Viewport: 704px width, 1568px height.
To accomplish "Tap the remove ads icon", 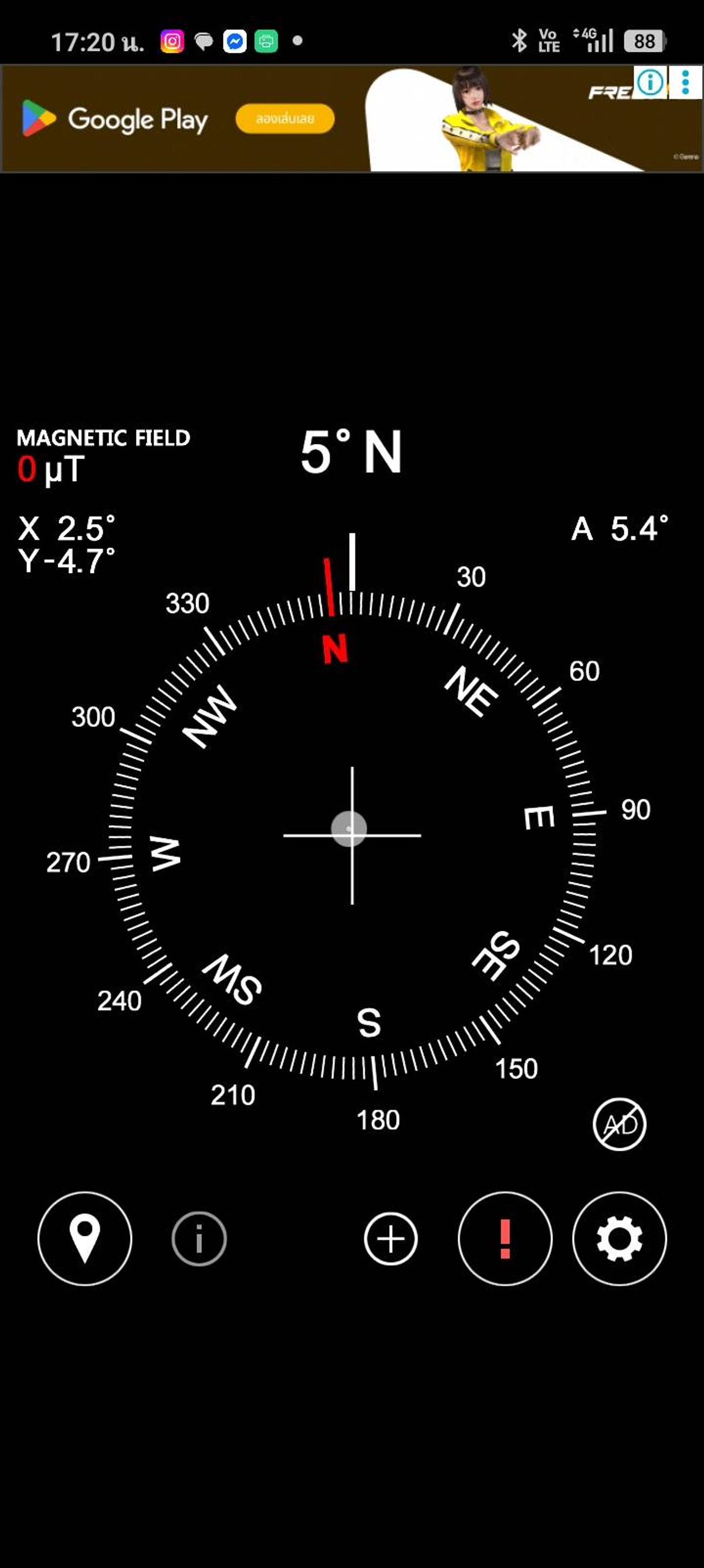I will point(620,1125).
